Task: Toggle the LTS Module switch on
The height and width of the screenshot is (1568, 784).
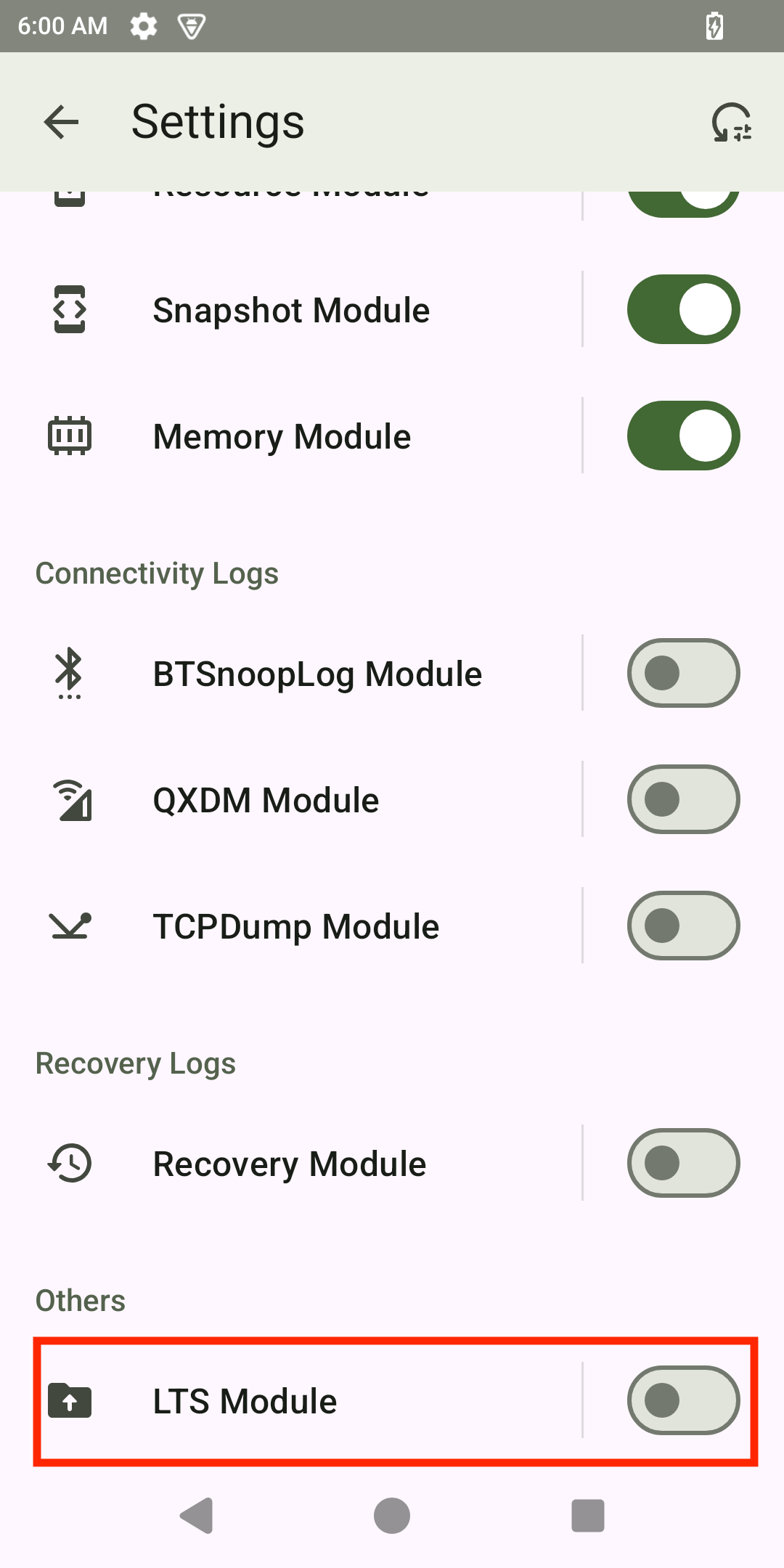Action: click(683, 1401)
